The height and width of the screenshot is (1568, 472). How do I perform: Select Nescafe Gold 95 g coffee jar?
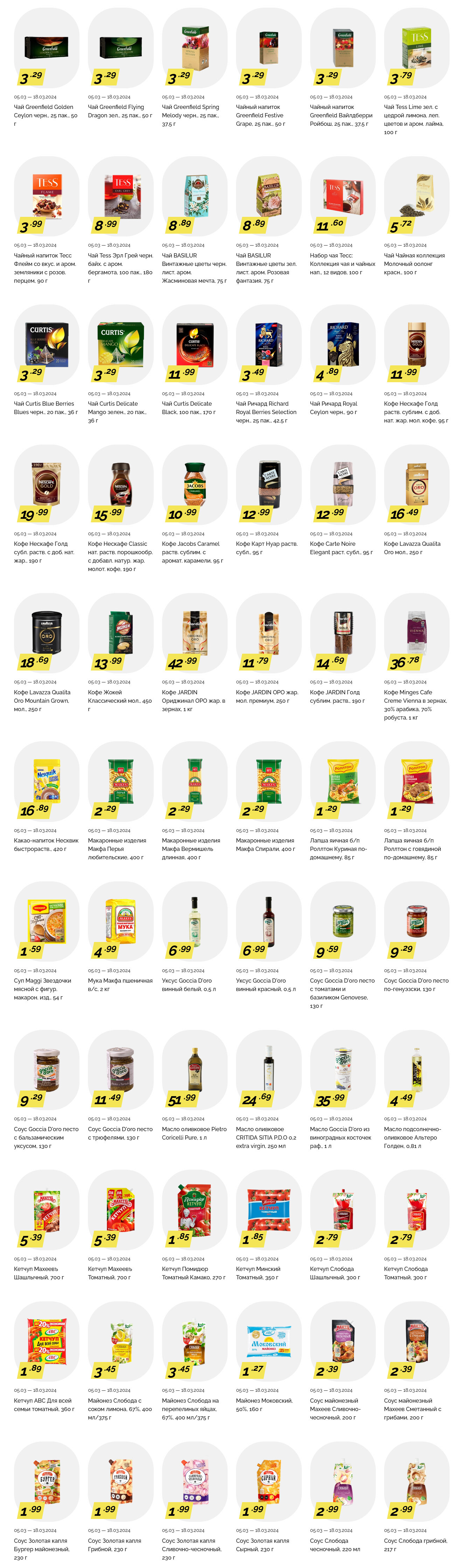click(x=416, y=345)
